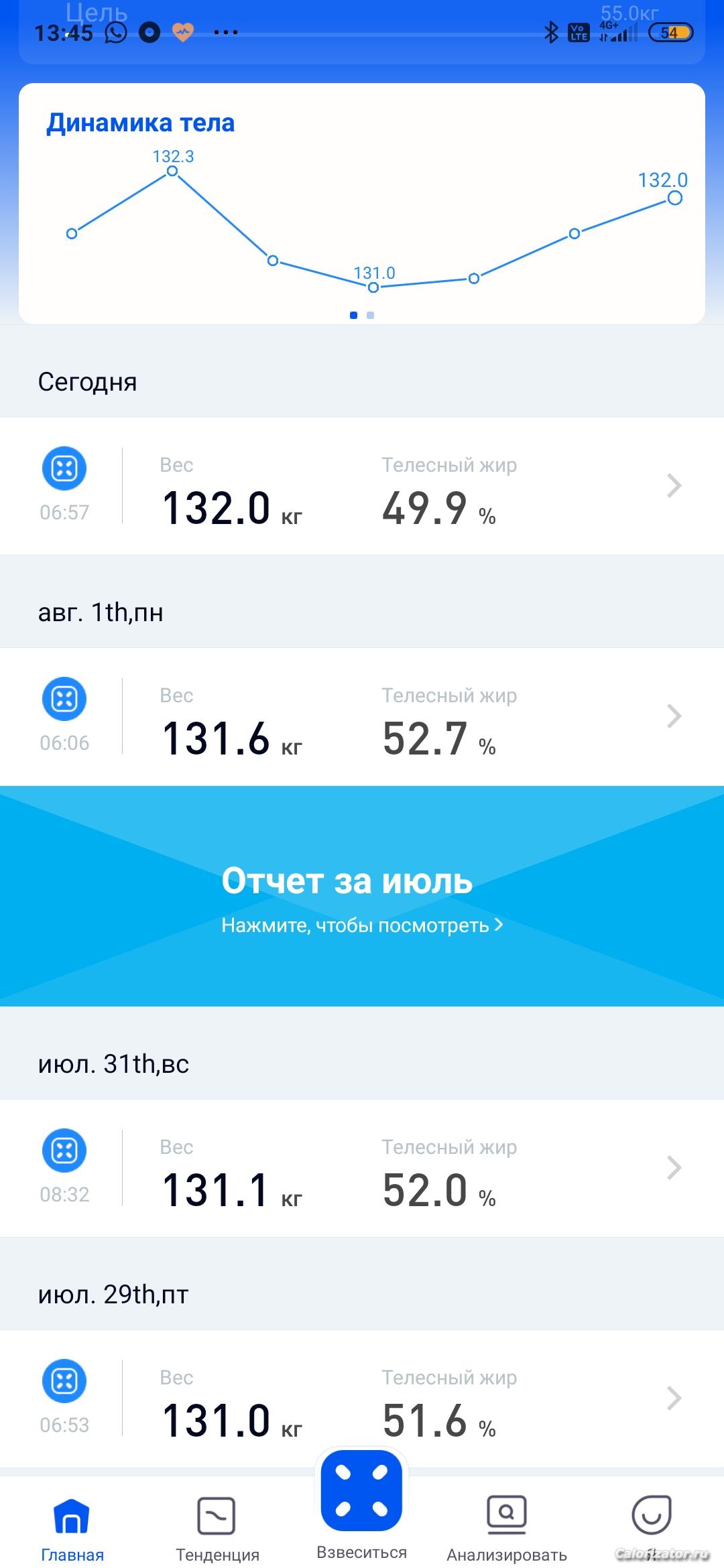724x1568 pixels.
Task: Open the smiley profile tab
Action: (652, 1516)
